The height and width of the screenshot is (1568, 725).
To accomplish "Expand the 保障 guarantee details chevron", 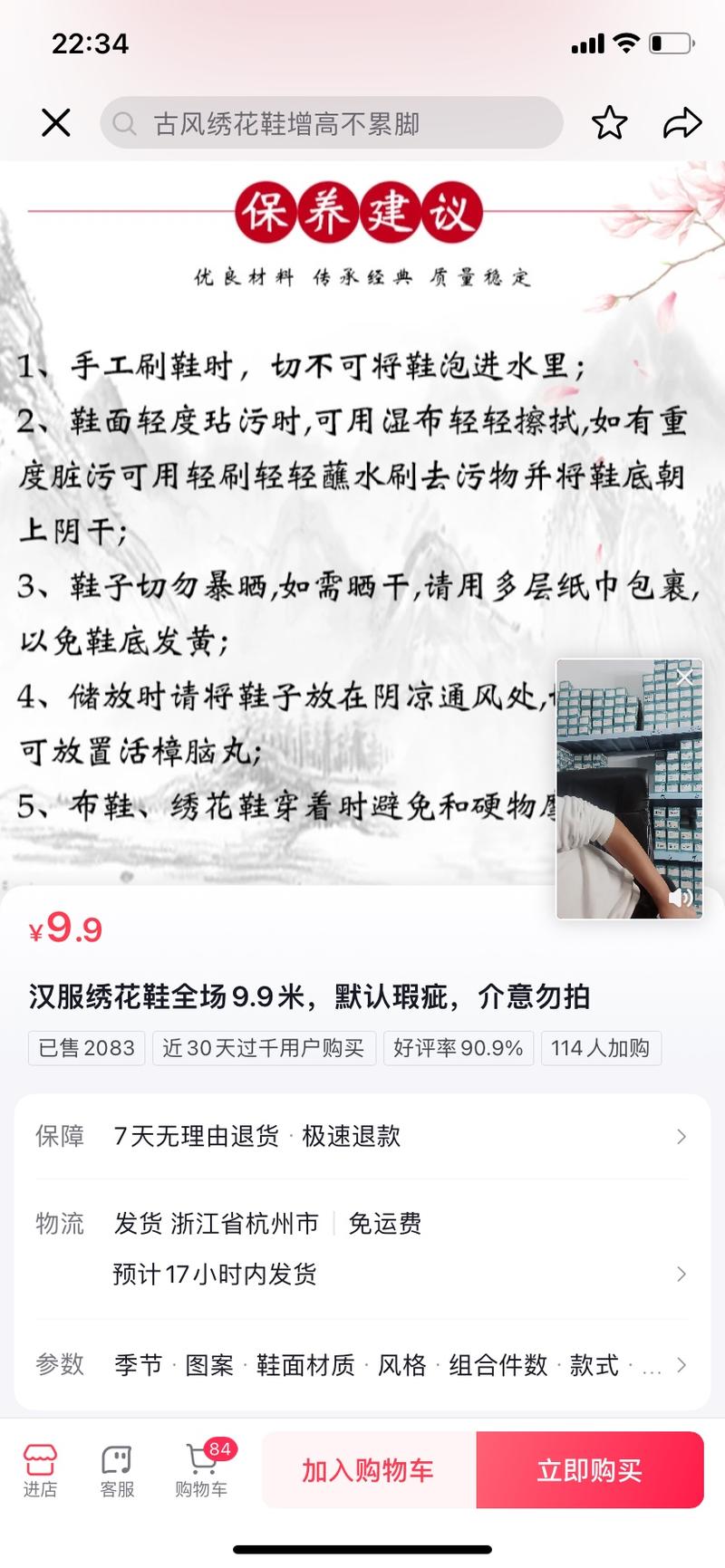I will [681, 1136].
